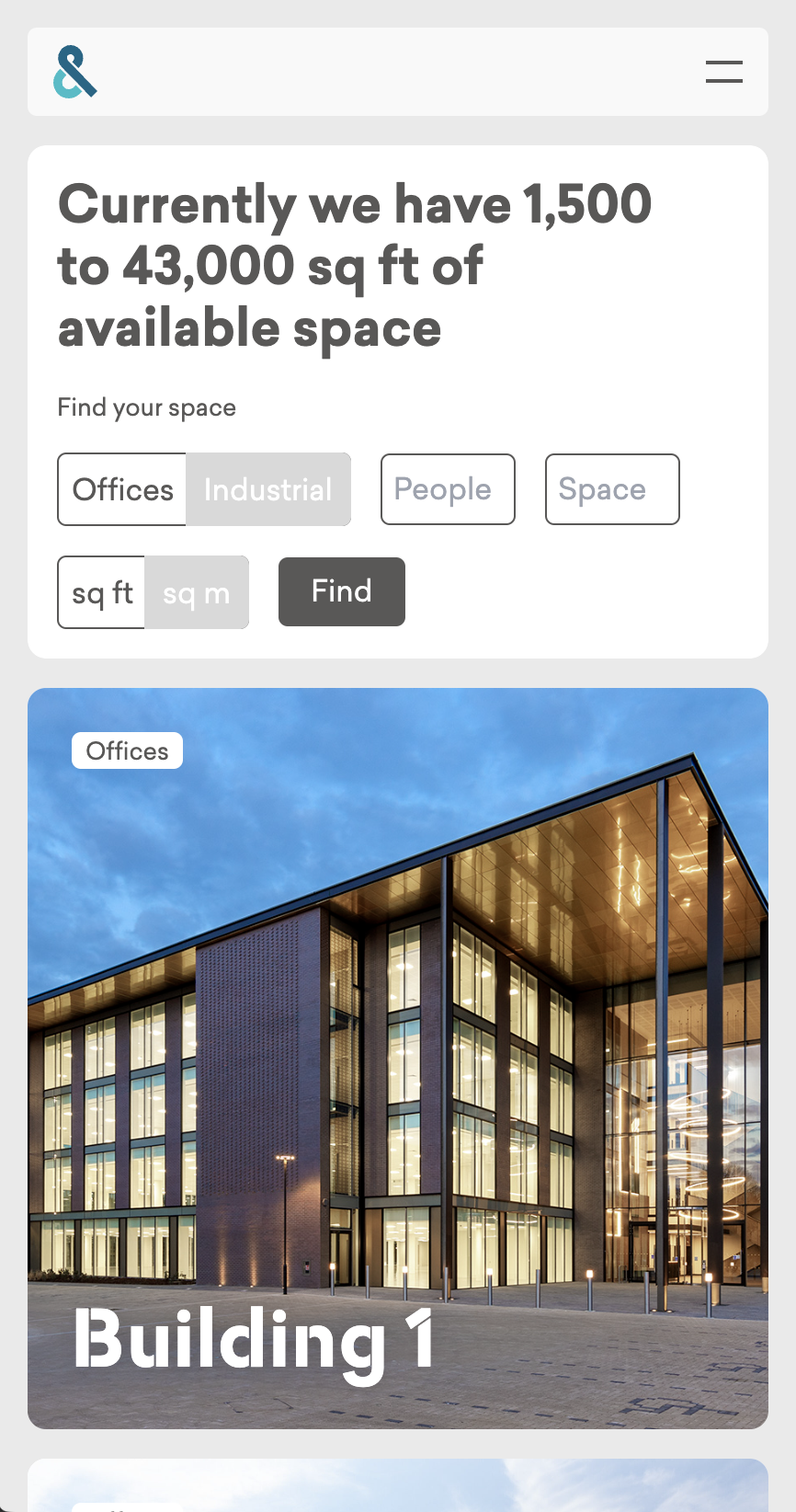Image resolution: width=796 pixels, height=1512 pixels.
Task: Switch units to sq m
Action: 196,592
